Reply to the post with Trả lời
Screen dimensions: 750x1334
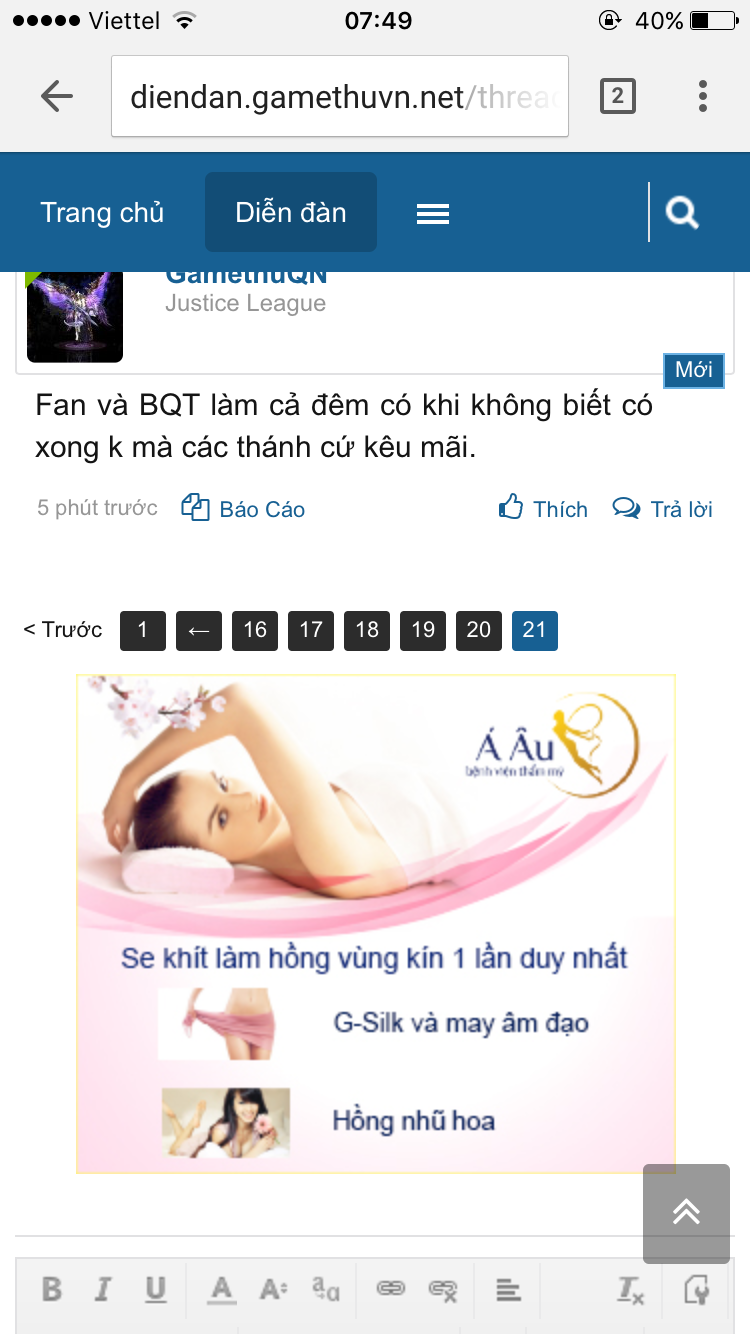[663, 509]
